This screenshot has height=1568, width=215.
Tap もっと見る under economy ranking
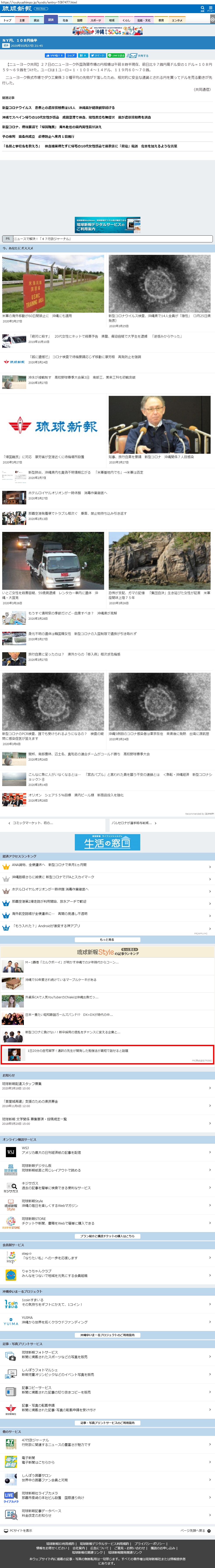[x=107, y=939]
